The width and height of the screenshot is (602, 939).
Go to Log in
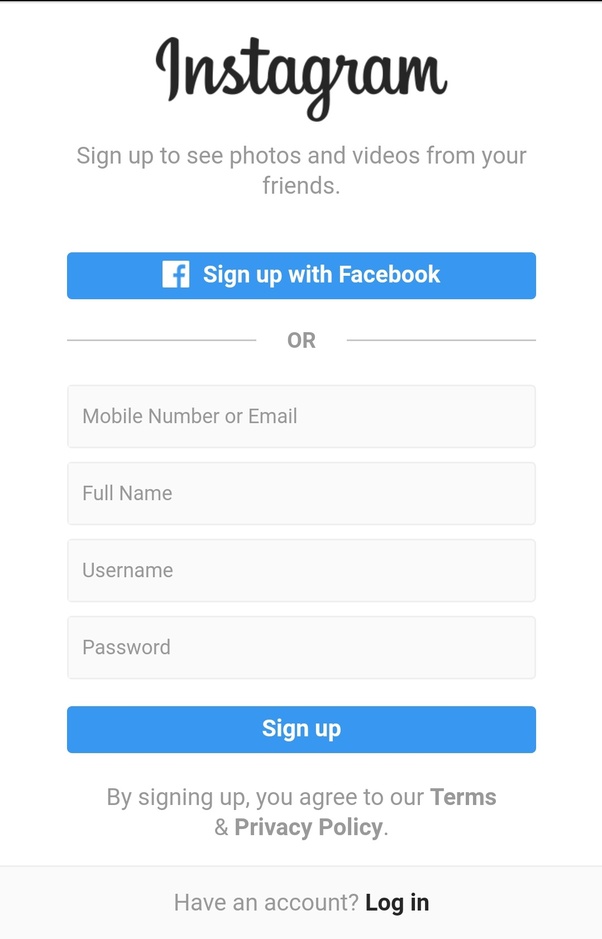(x=397, y=902)
